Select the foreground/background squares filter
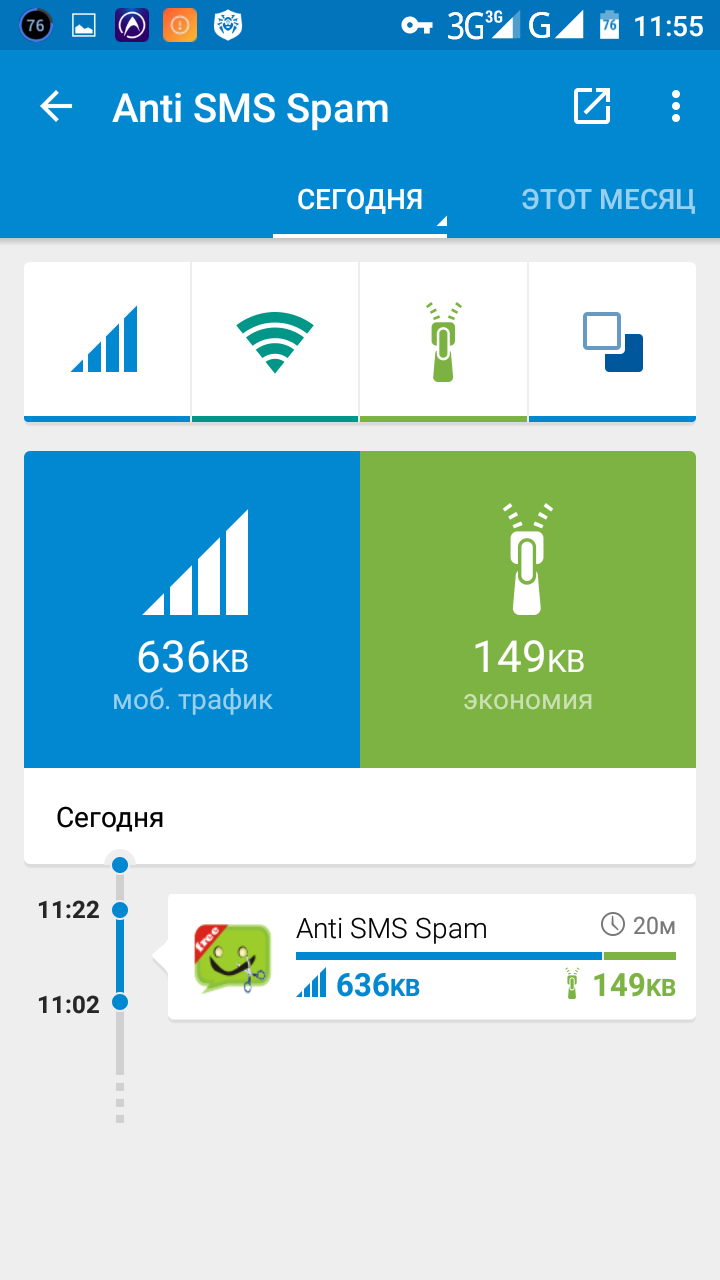This screenshot has height=1280, width=720. pyautogui.click(x=612, y=340)
